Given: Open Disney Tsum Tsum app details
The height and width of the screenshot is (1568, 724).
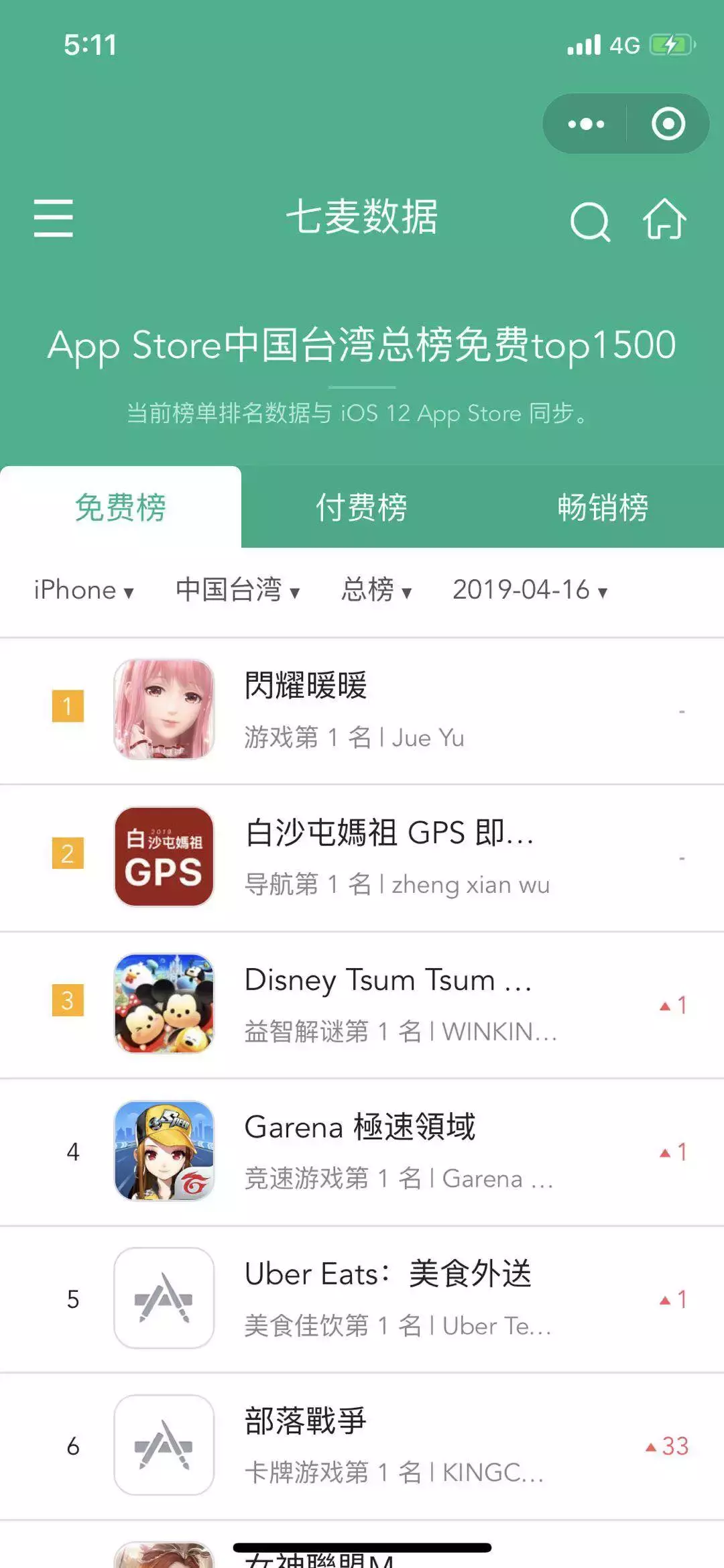Looking at the screenshot, I should (x=362, y=1004).
